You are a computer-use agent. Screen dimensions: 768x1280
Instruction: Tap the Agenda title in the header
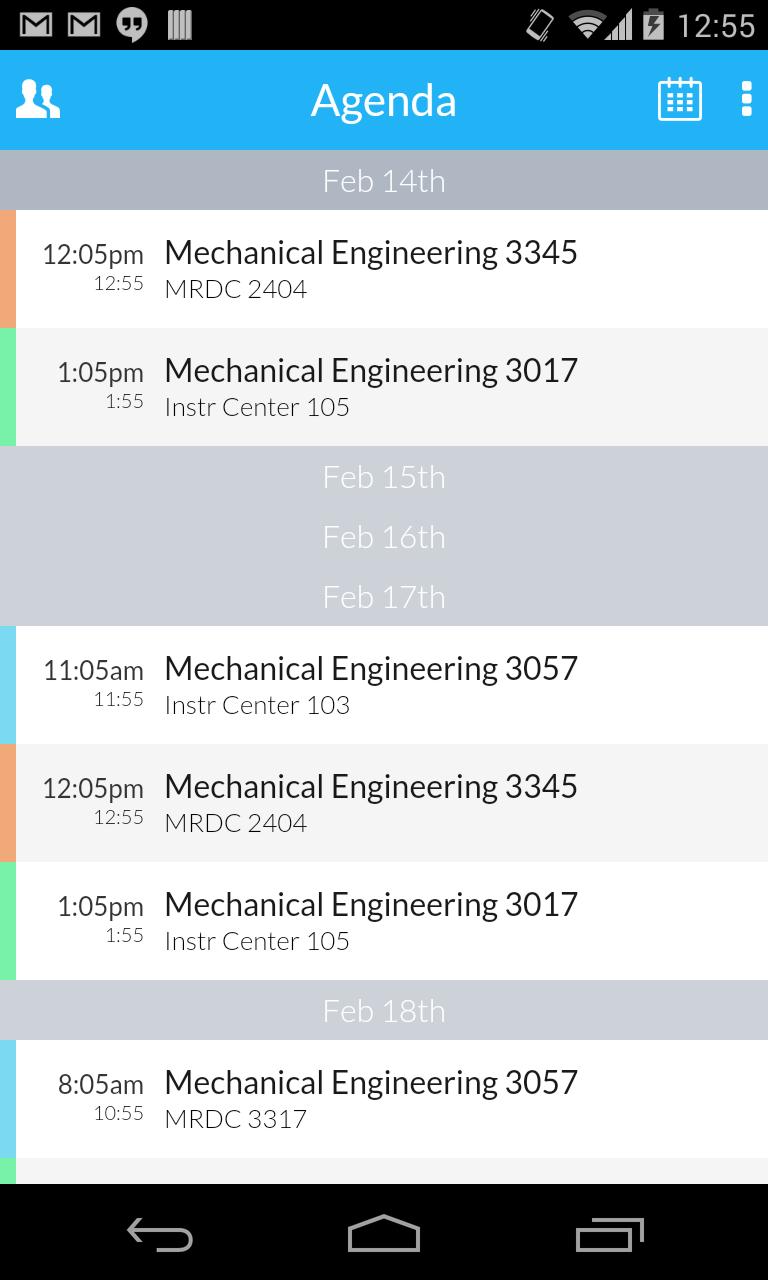point(384,99)
